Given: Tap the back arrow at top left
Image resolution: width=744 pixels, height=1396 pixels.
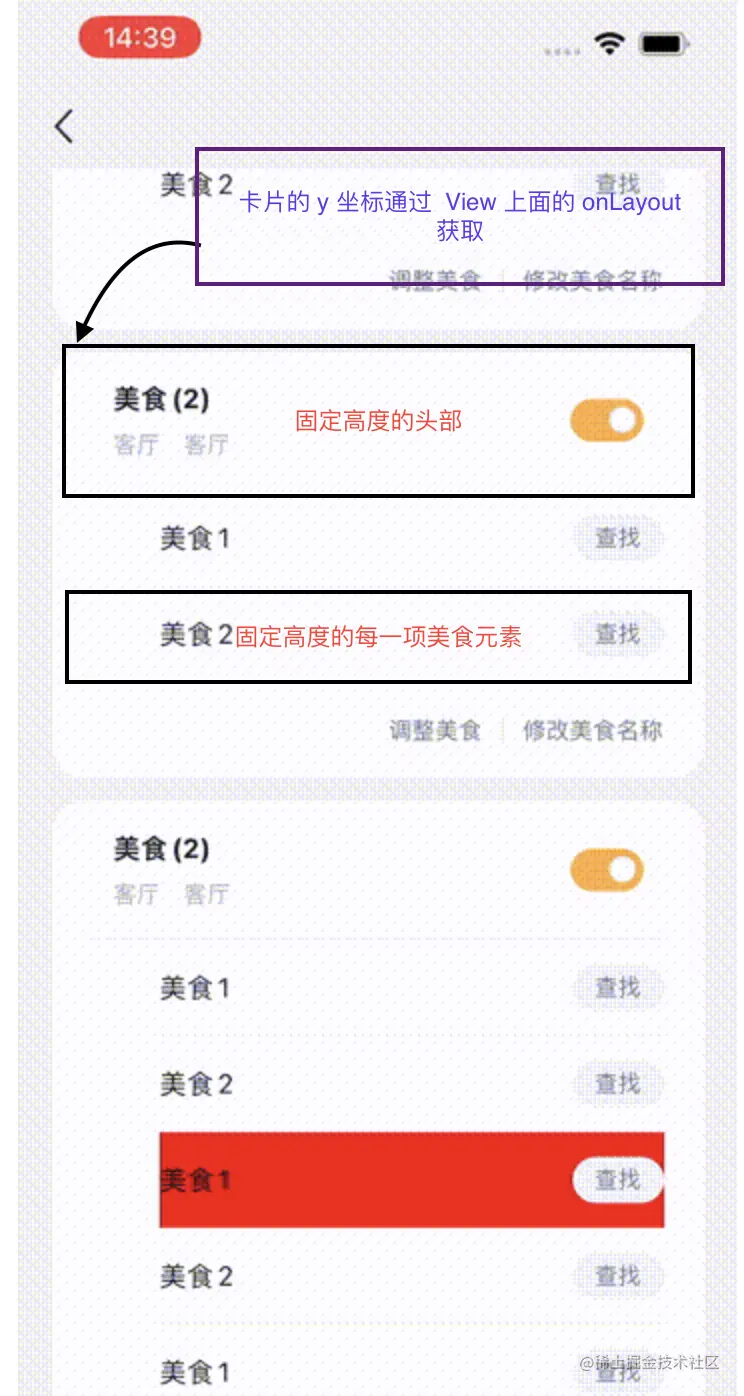Looking at the screenshot, I should pos(63,127).
